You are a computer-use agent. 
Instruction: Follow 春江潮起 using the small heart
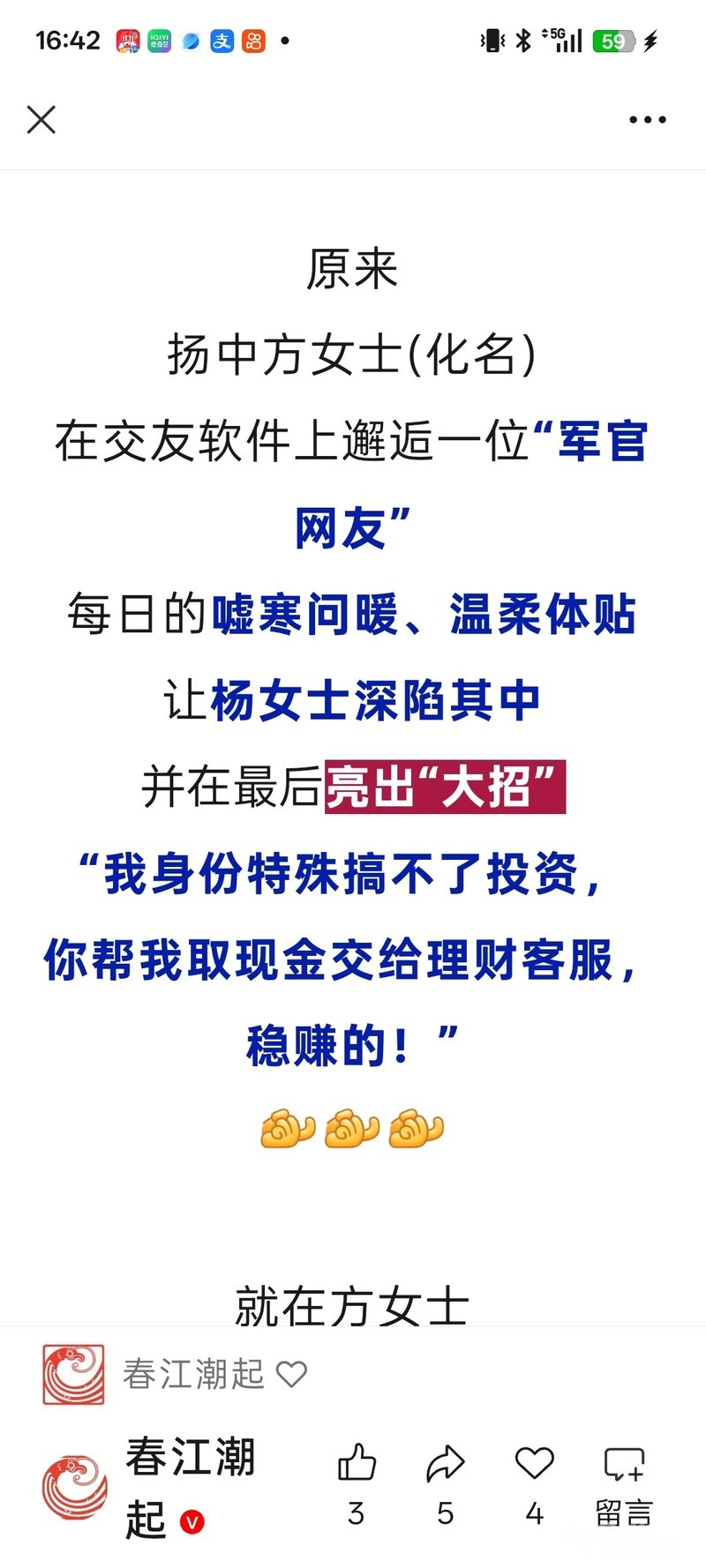292,1374
